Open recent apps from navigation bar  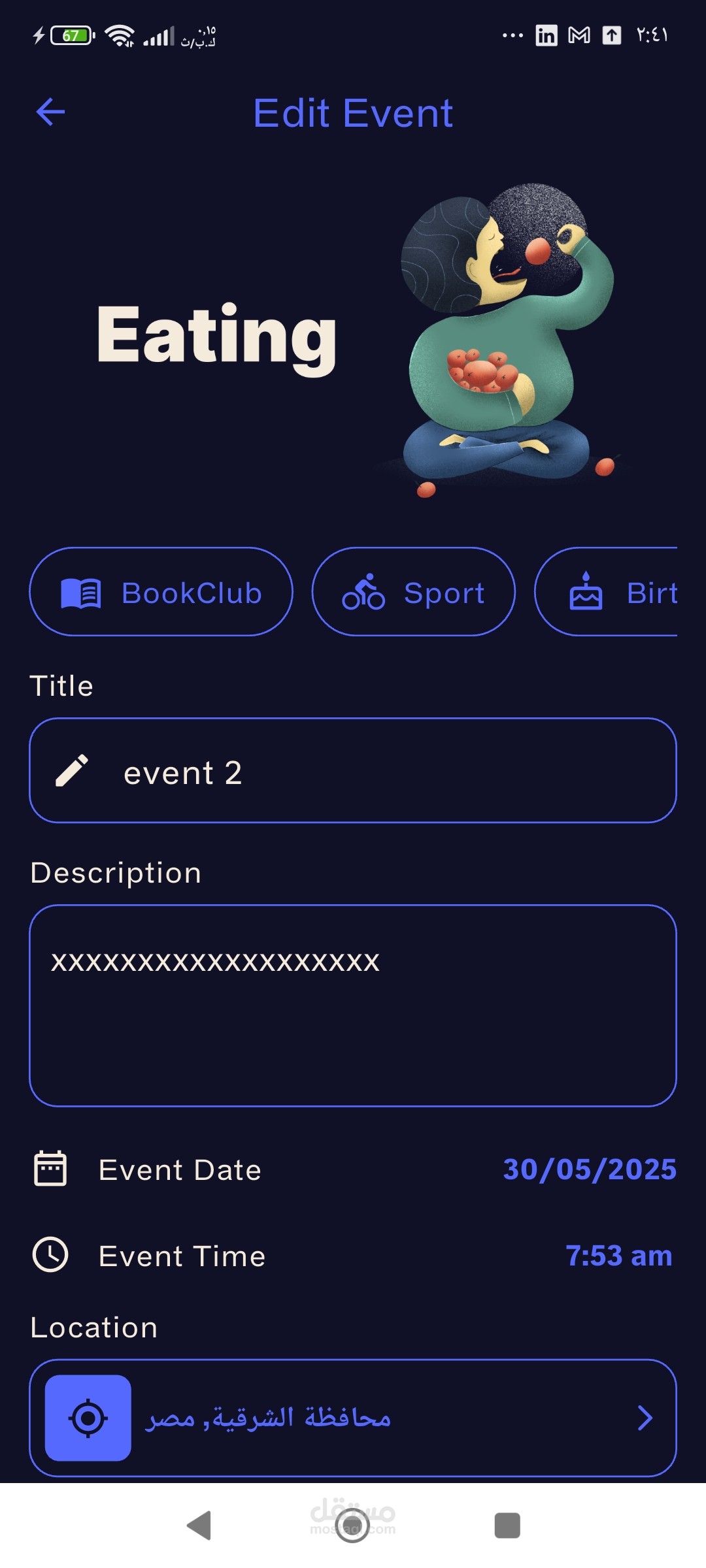507,1526
